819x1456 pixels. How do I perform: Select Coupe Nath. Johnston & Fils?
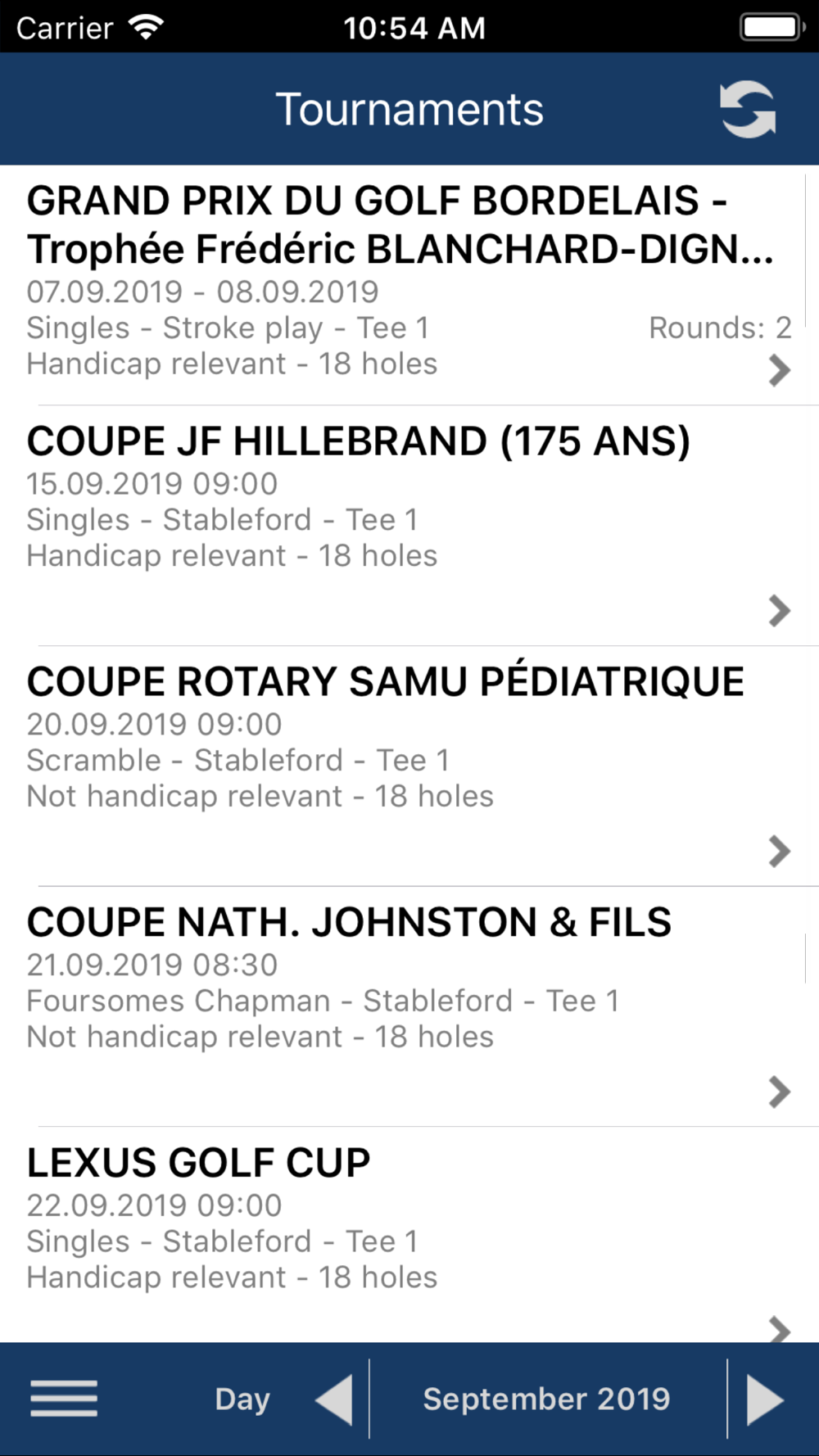[409, 1006]
